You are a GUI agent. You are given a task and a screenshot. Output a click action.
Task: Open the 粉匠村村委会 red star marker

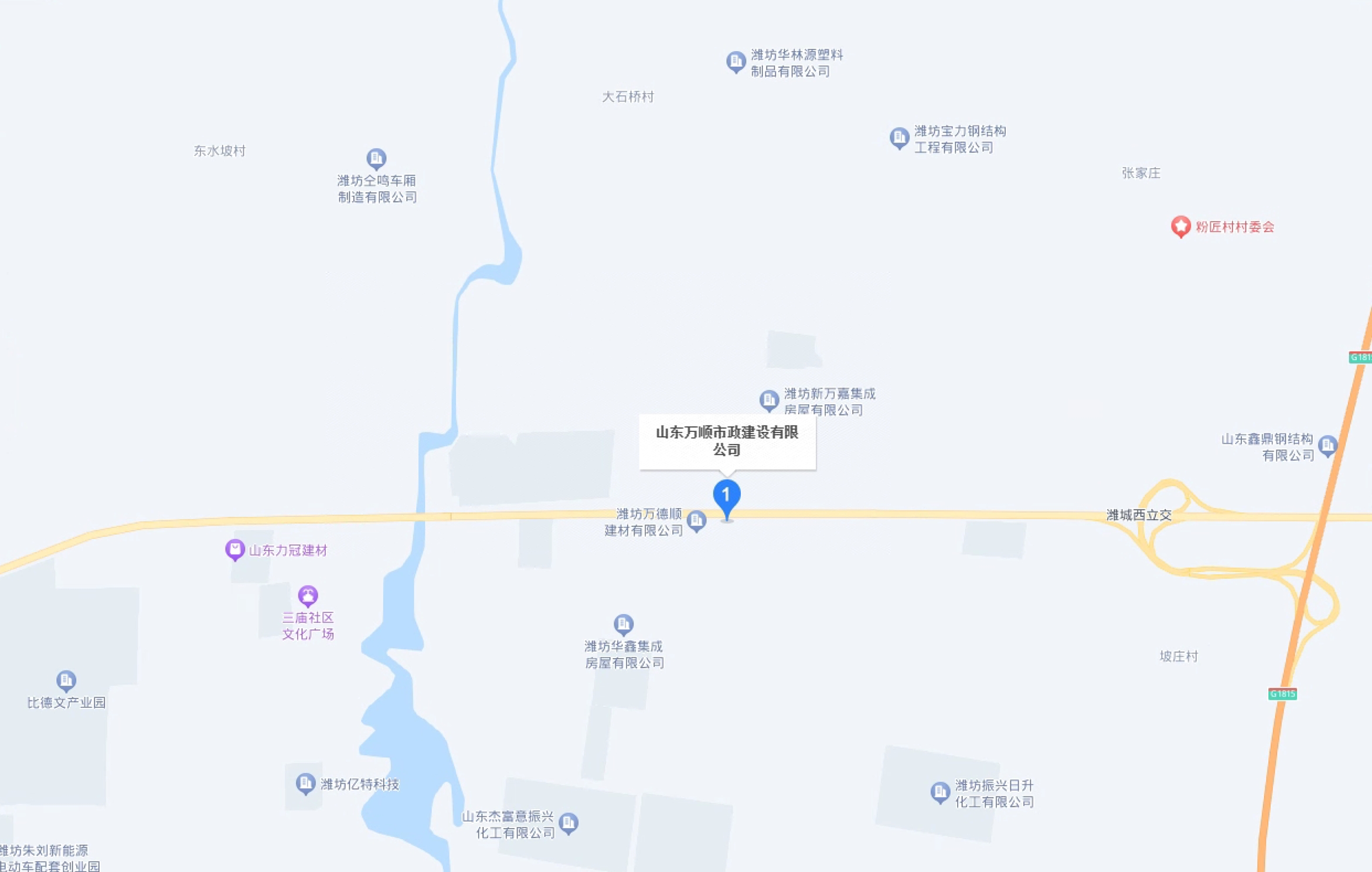[1180, 226]
